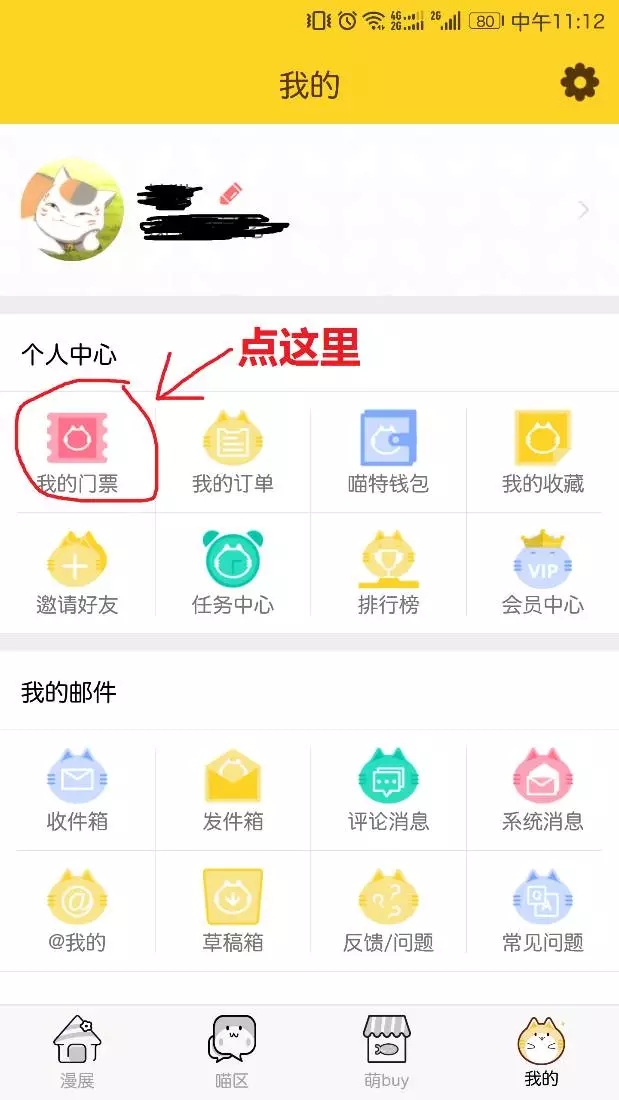Switch to the 喵区 tab
The width and height of the screenshot is (619, 1100).
tap(232, 1052)
